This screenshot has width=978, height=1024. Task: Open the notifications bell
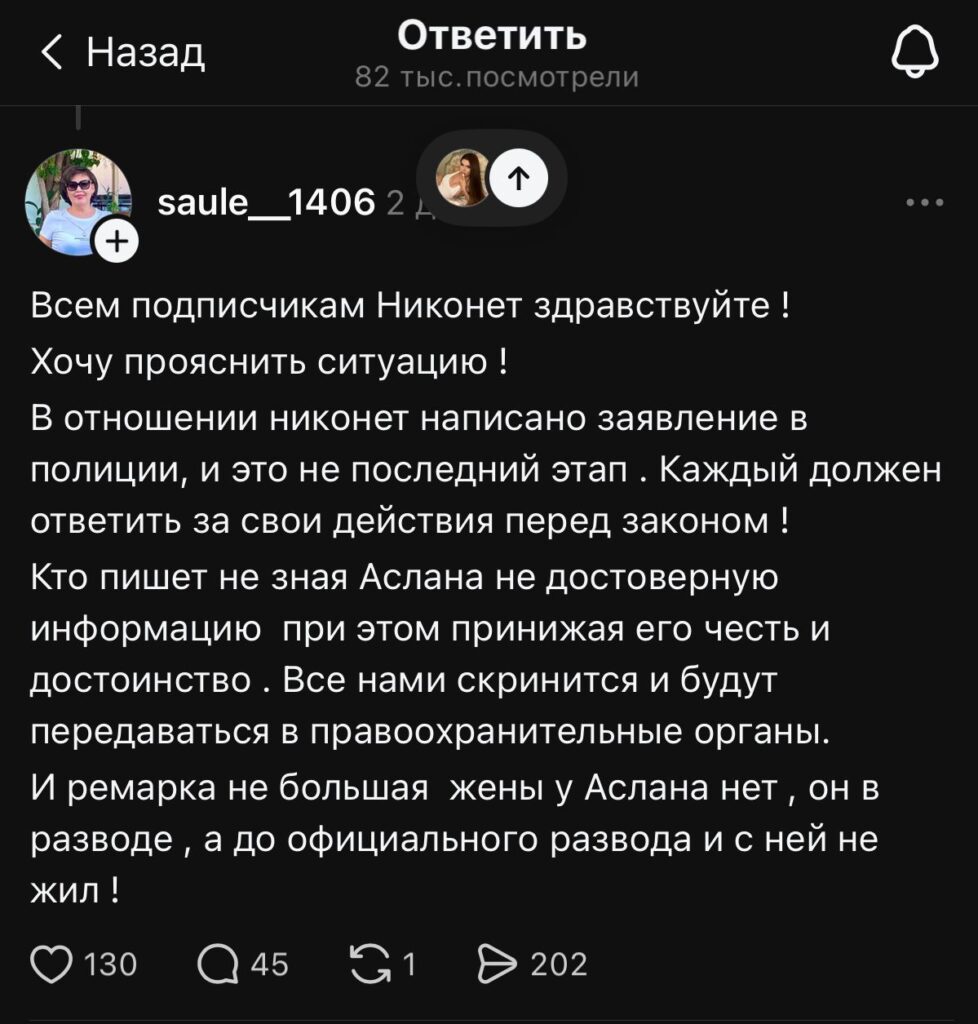[915, 52]
